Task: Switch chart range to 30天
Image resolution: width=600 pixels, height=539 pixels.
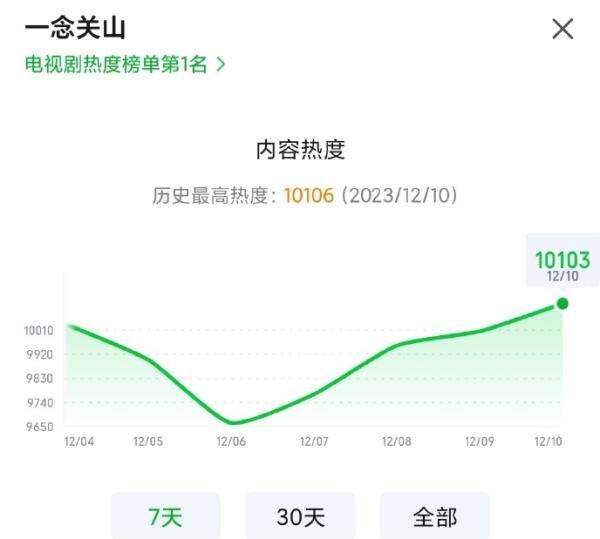Action: point(301,516)
